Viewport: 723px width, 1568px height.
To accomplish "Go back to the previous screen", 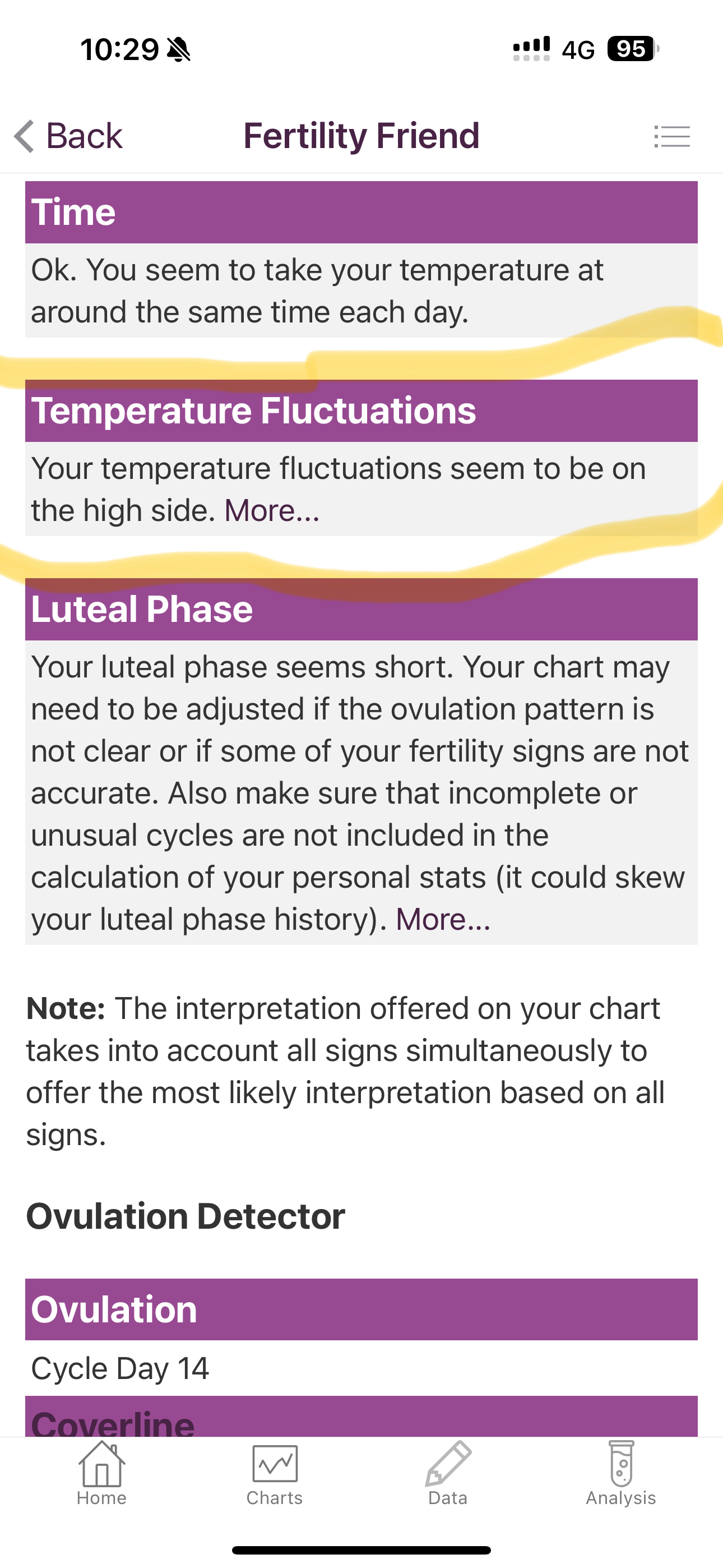I will [69, 135].
